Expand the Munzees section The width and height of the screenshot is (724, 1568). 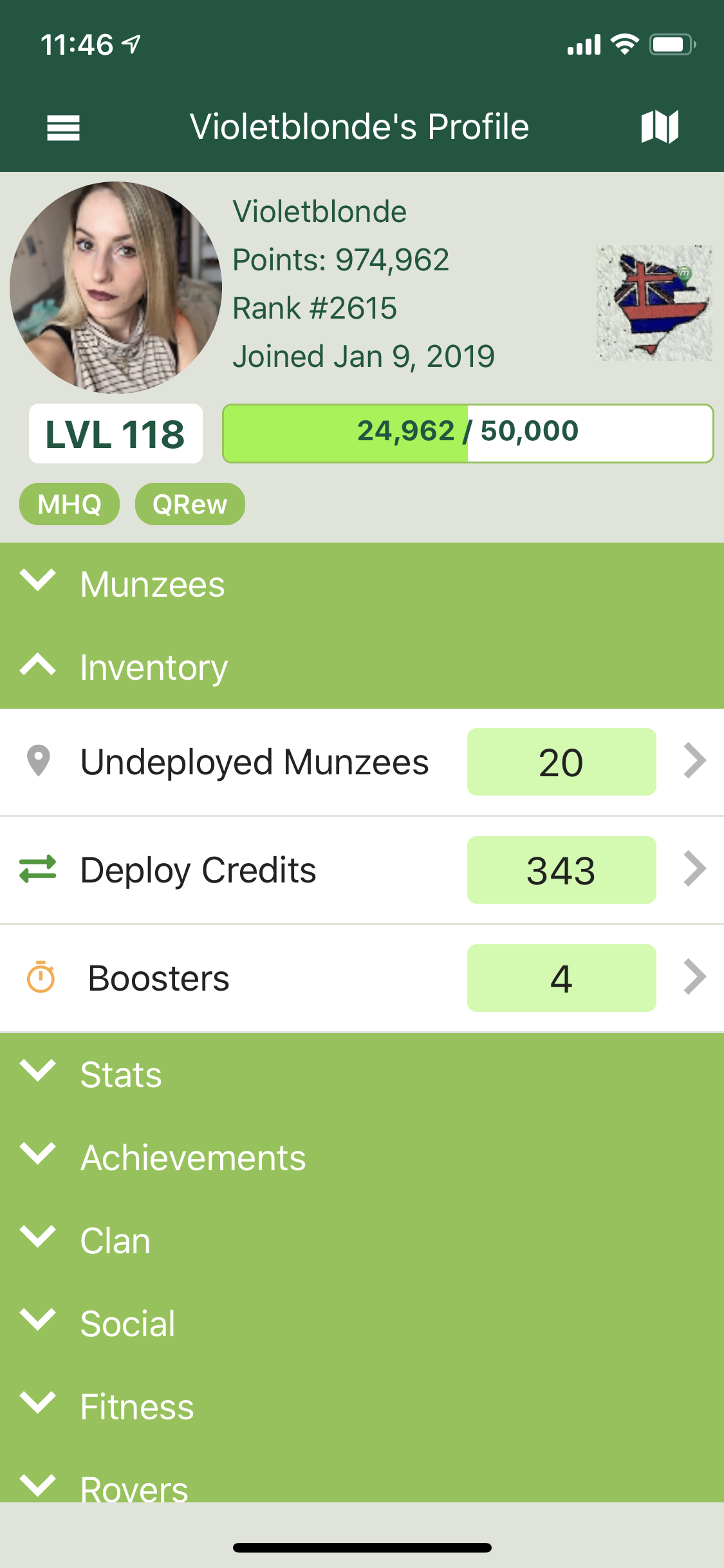pyautogui.click(x=152, y=584)
